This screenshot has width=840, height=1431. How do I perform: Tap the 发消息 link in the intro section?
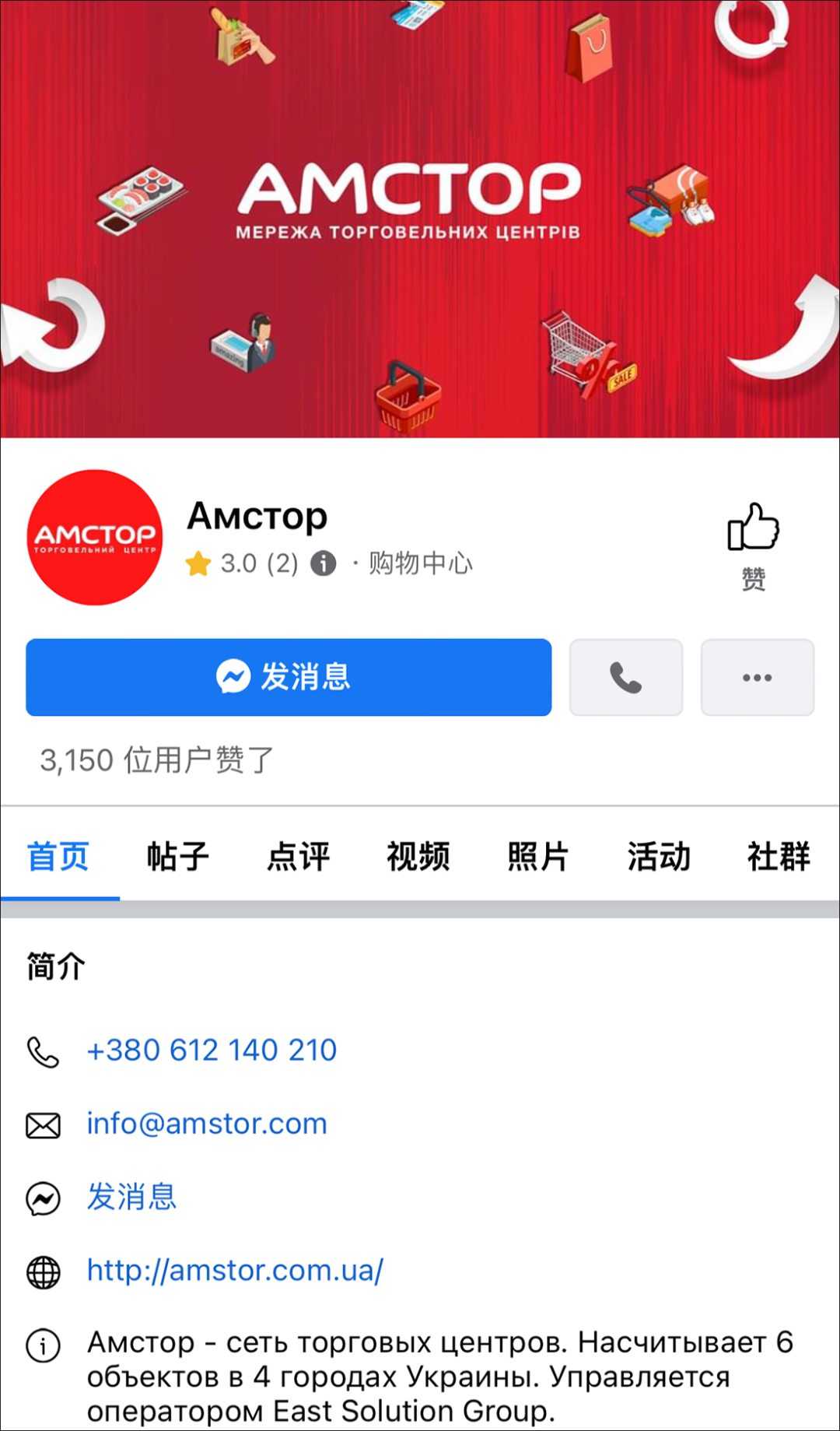132,1197
